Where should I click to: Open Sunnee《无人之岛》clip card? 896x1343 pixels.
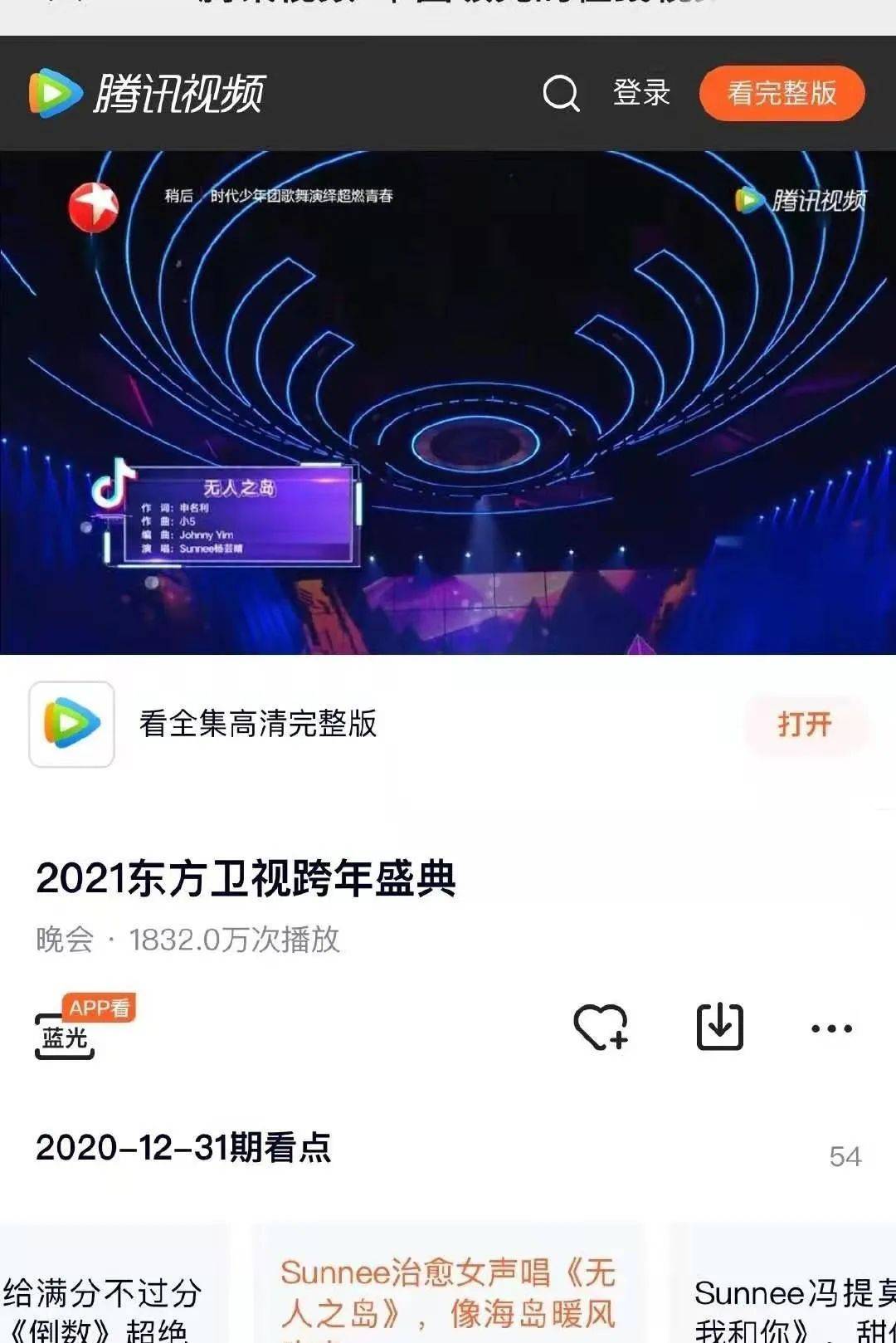click(448, 1295)
